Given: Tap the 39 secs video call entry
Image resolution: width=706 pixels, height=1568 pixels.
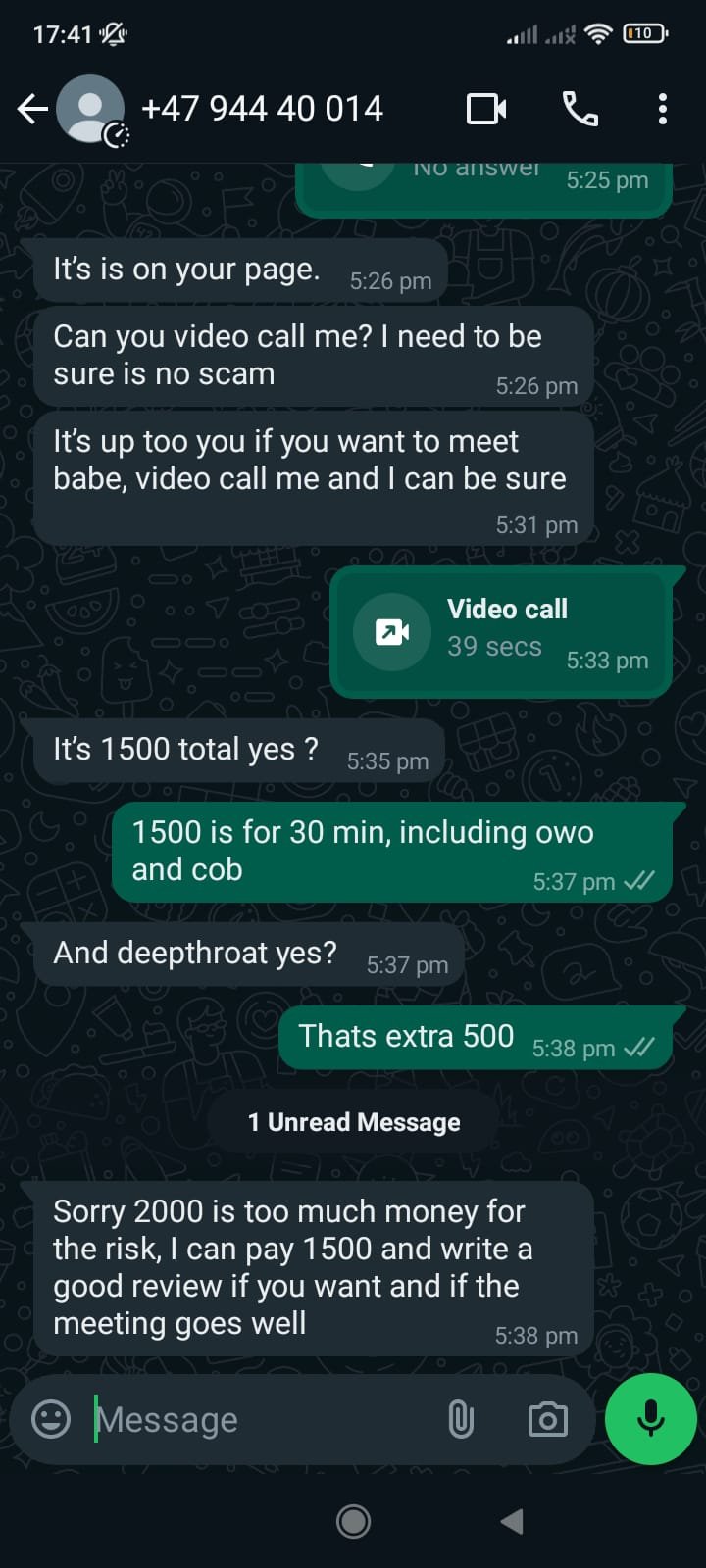Looking at the screenshot, I should [501, 632].
